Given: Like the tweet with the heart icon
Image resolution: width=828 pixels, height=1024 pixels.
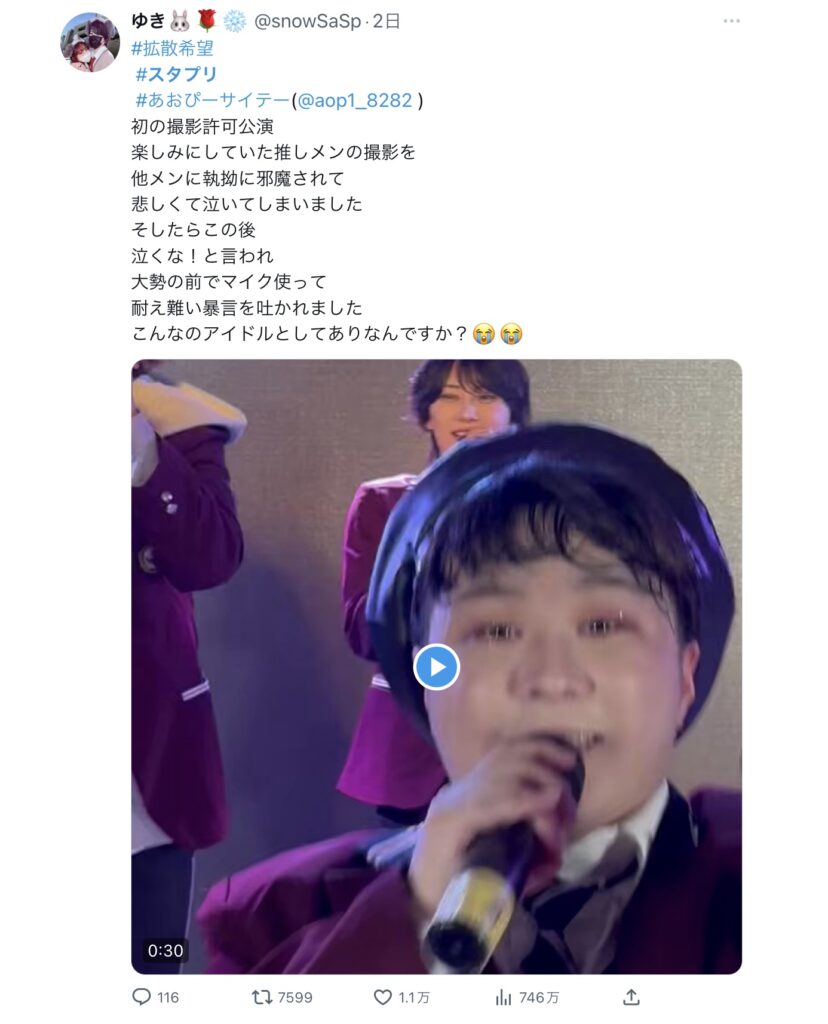Looking at the screenshot, I should tap(383, 997).
